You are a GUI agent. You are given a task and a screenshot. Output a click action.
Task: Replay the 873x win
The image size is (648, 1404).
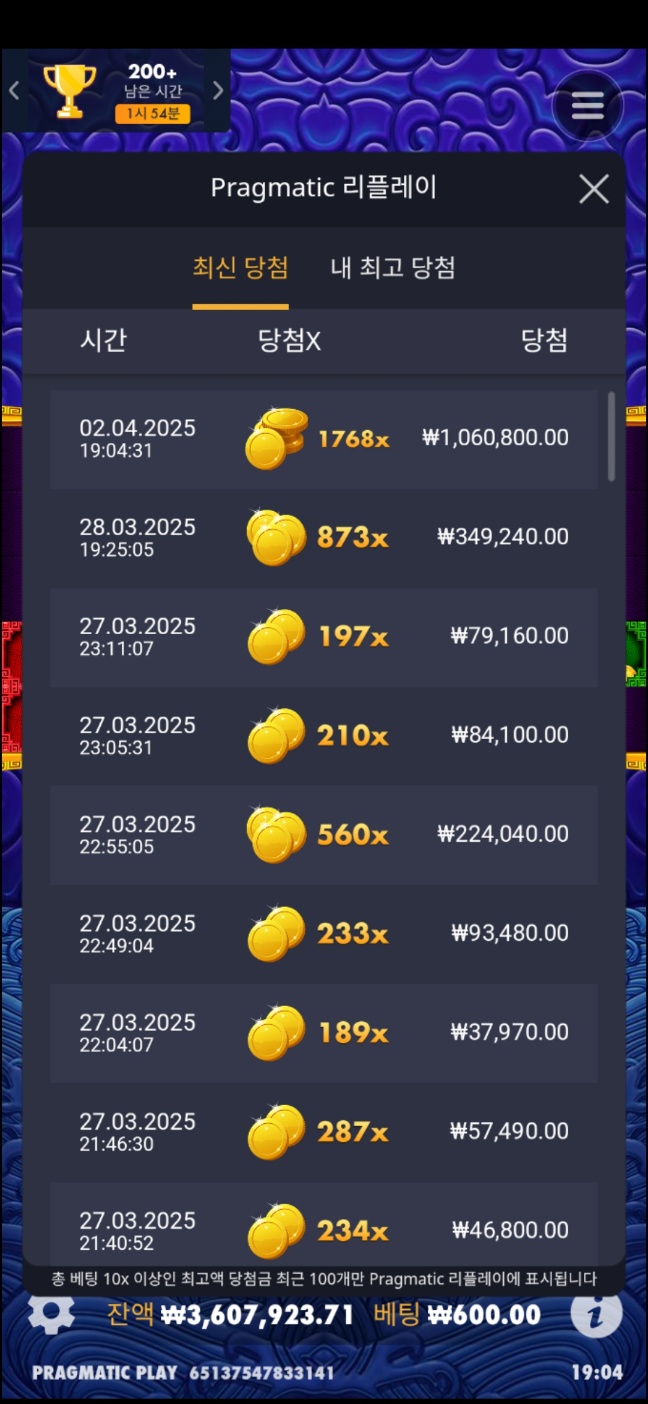point(324,538)
